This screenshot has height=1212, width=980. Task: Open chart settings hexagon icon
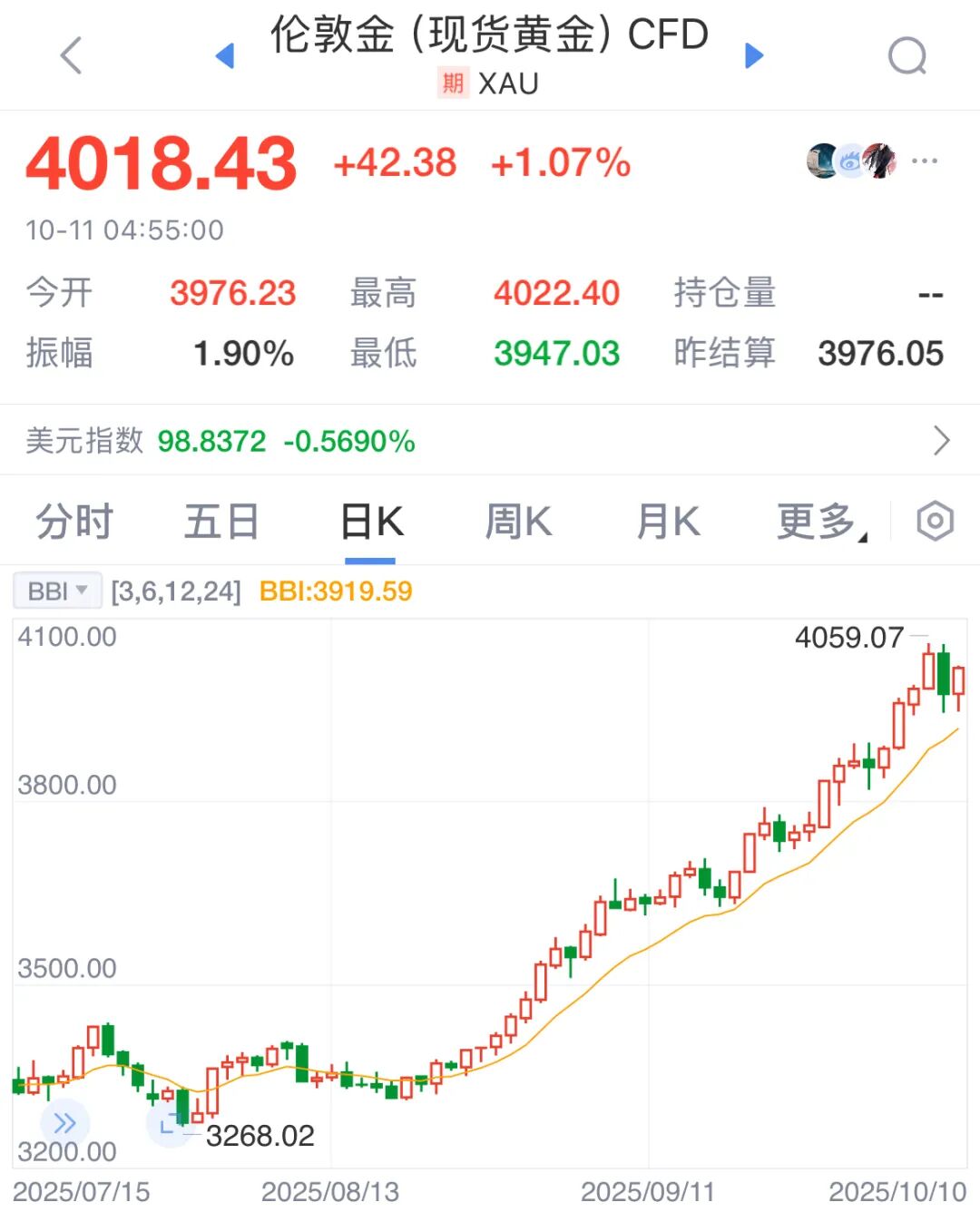(935, 522)
